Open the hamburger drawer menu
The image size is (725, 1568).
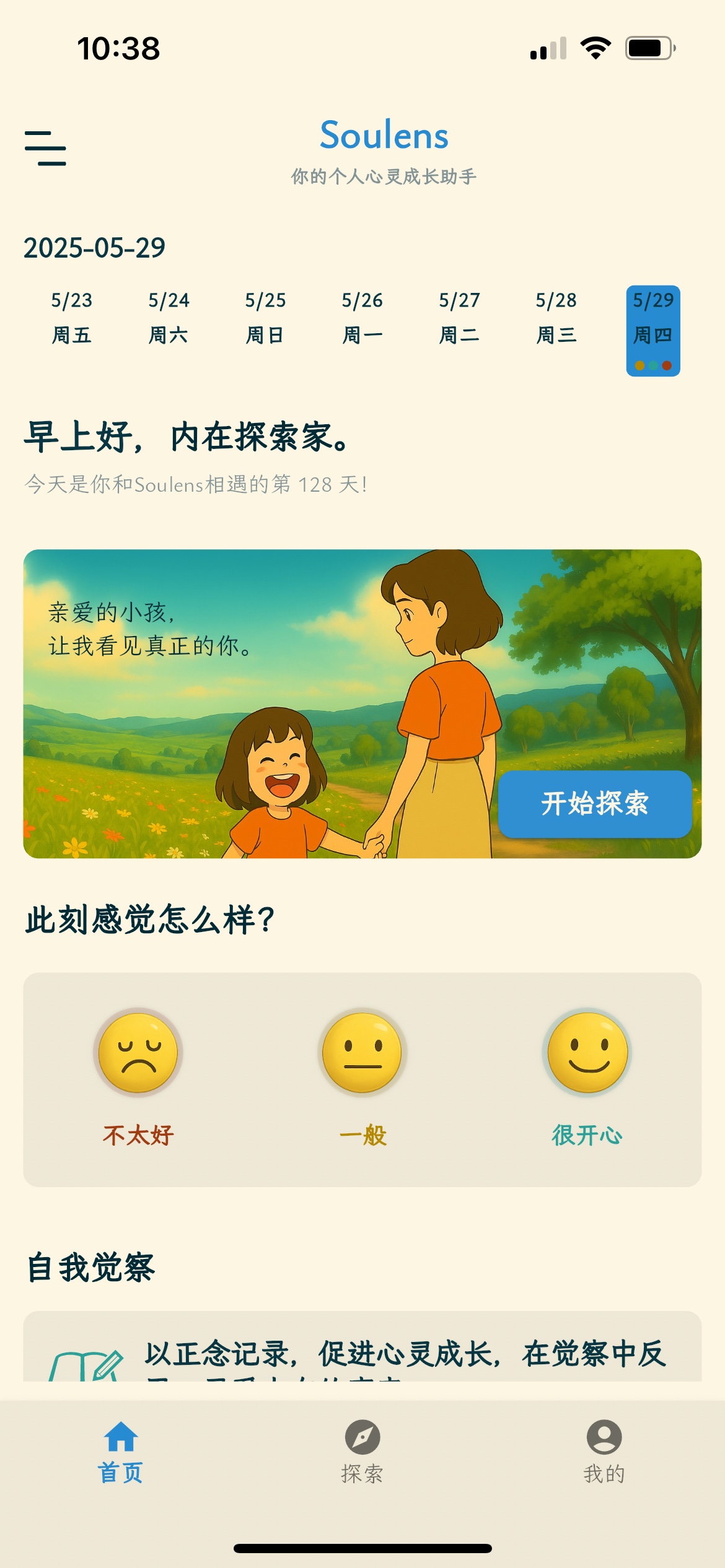click(x=45, y=148)
